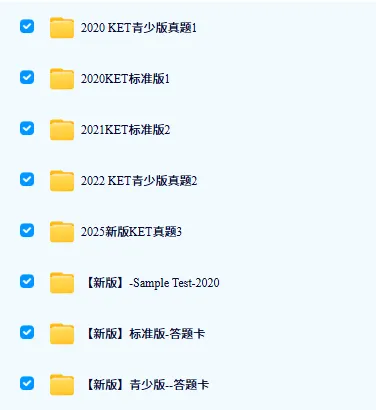Viewport: 376px width, 410px height.
Task: Deselect the 2020KET标准版1 checkbox
Action: pos(27,77)
